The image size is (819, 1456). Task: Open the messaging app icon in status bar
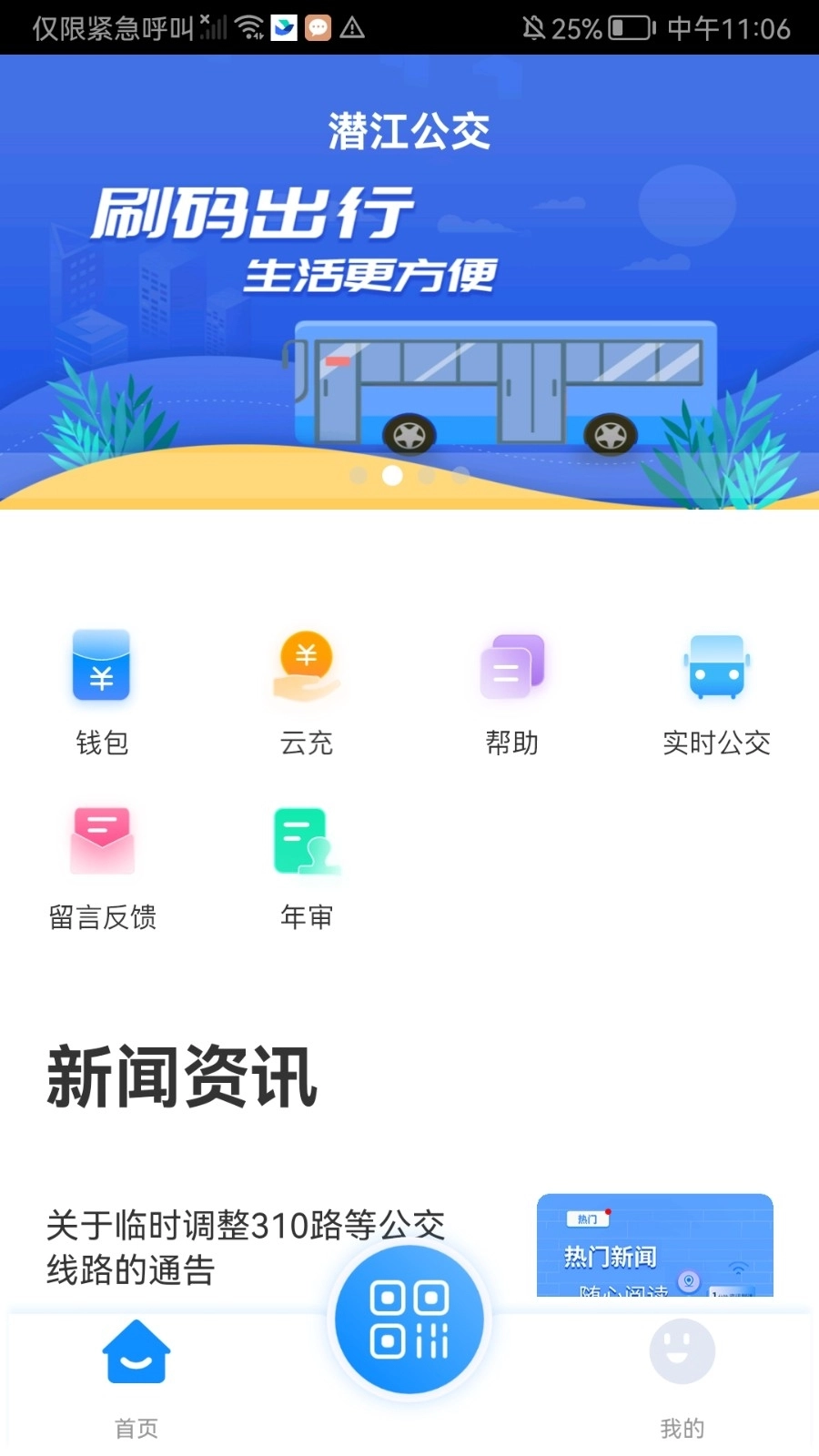click(318, 29)
